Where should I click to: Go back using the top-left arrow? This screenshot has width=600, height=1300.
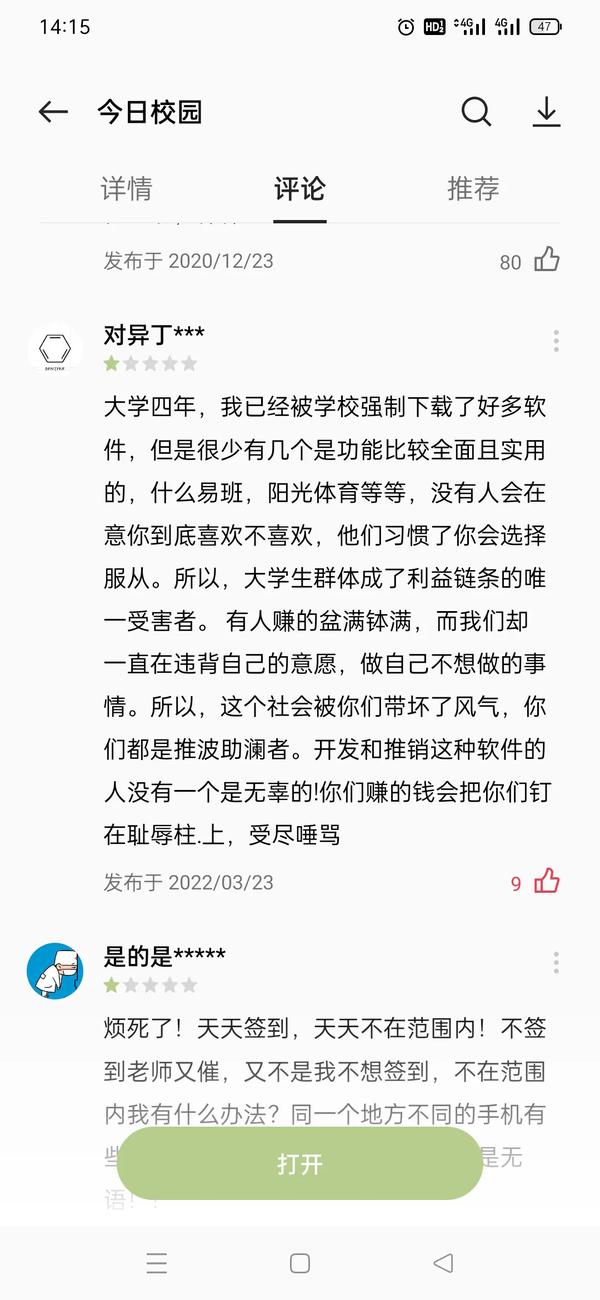tap(53, 113)
